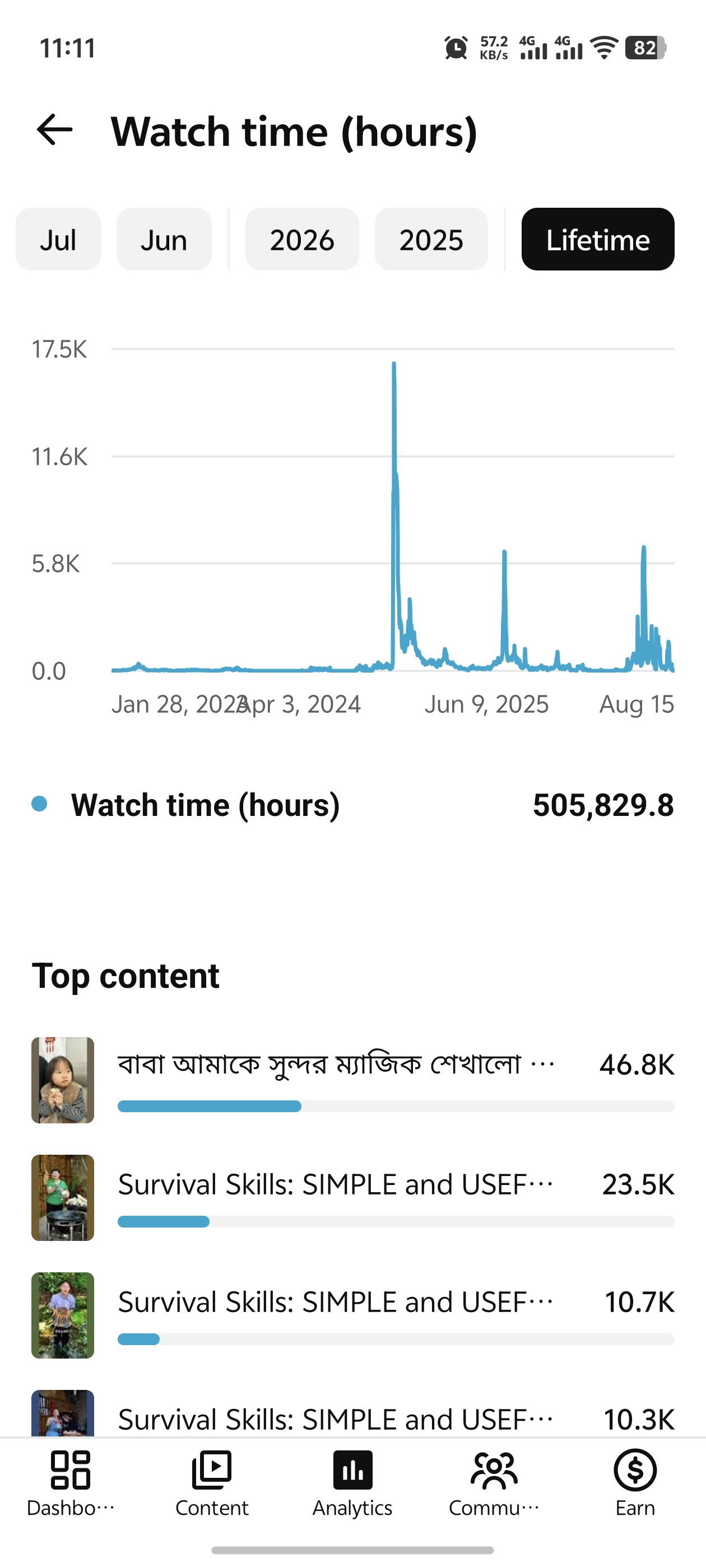Open the Survival Skills video with 23.5K hours
Screen dimensions: 706x1568
click(352, 1197)
